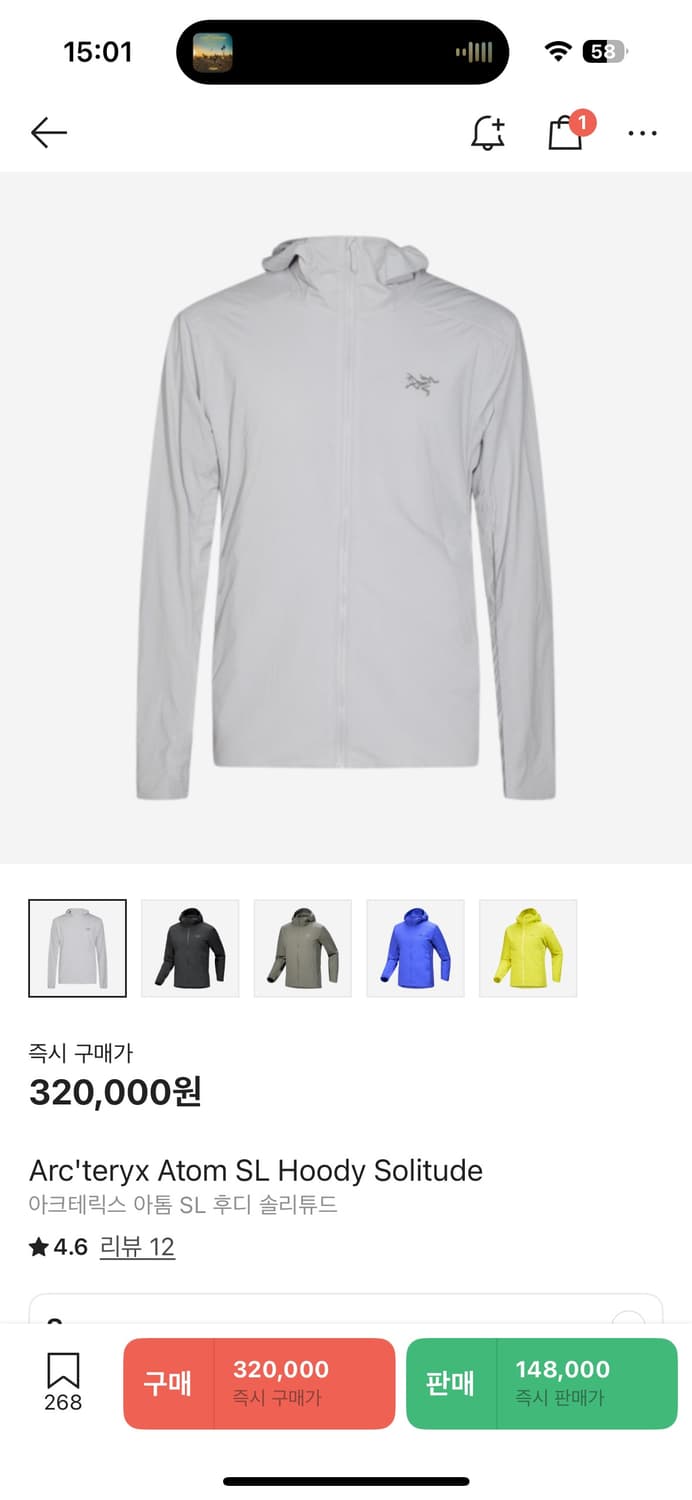View the black hoody color
Screen dimensions: 692x1500
[190, 948]
